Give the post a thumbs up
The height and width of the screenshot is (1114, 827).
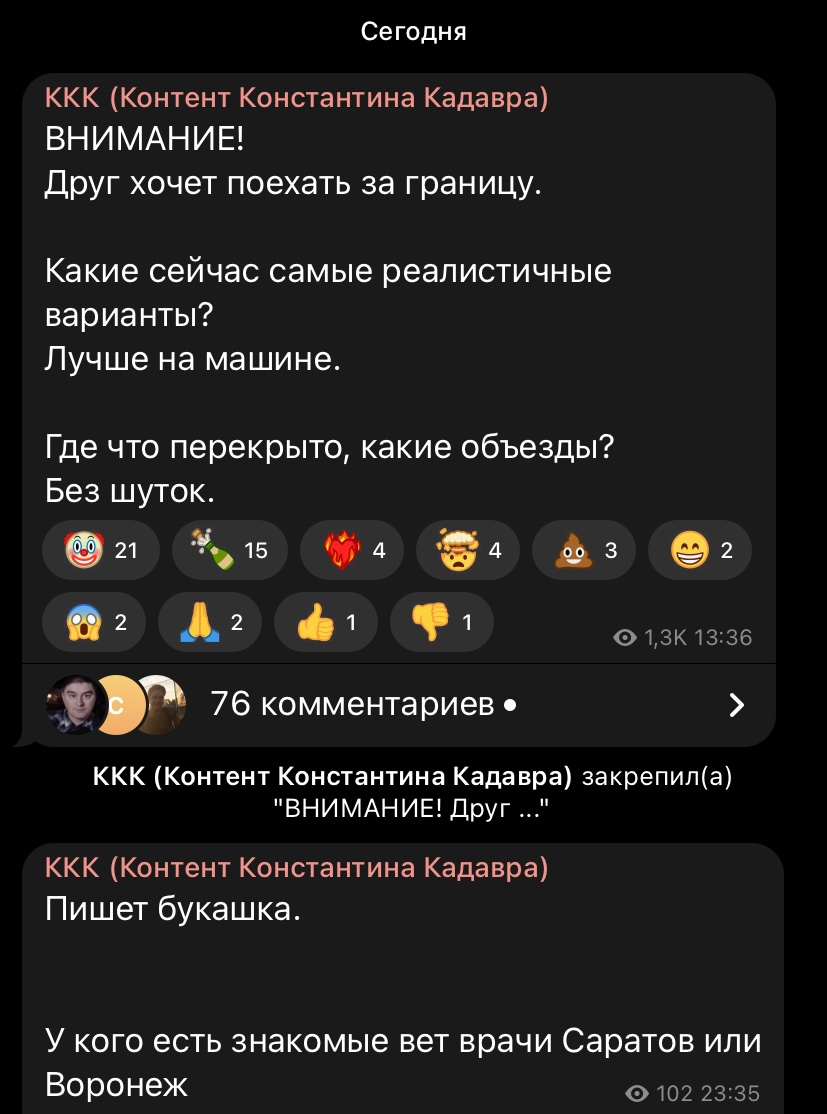click(x=326, y=623)
